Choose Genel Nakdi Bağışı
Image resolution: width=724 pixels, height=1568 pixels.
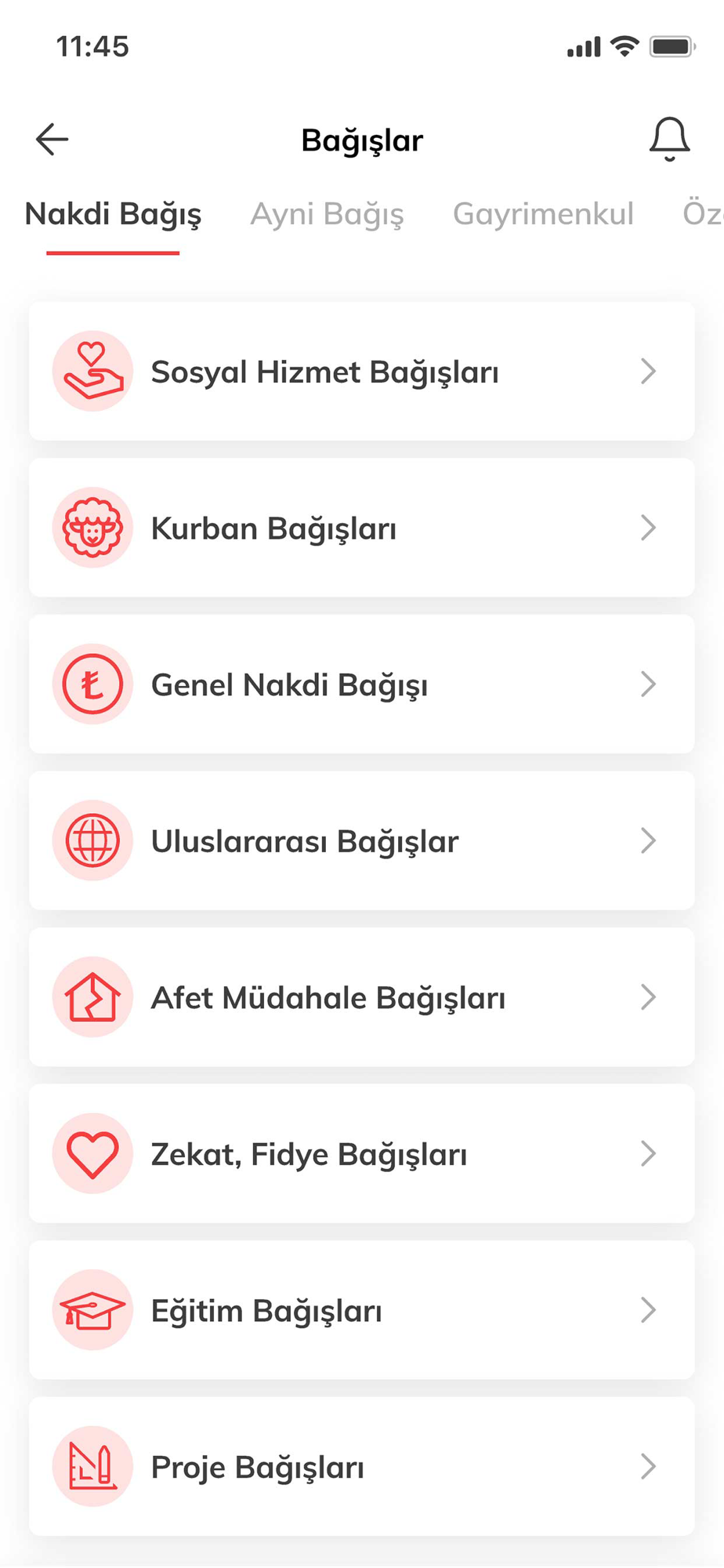[361, 684]
